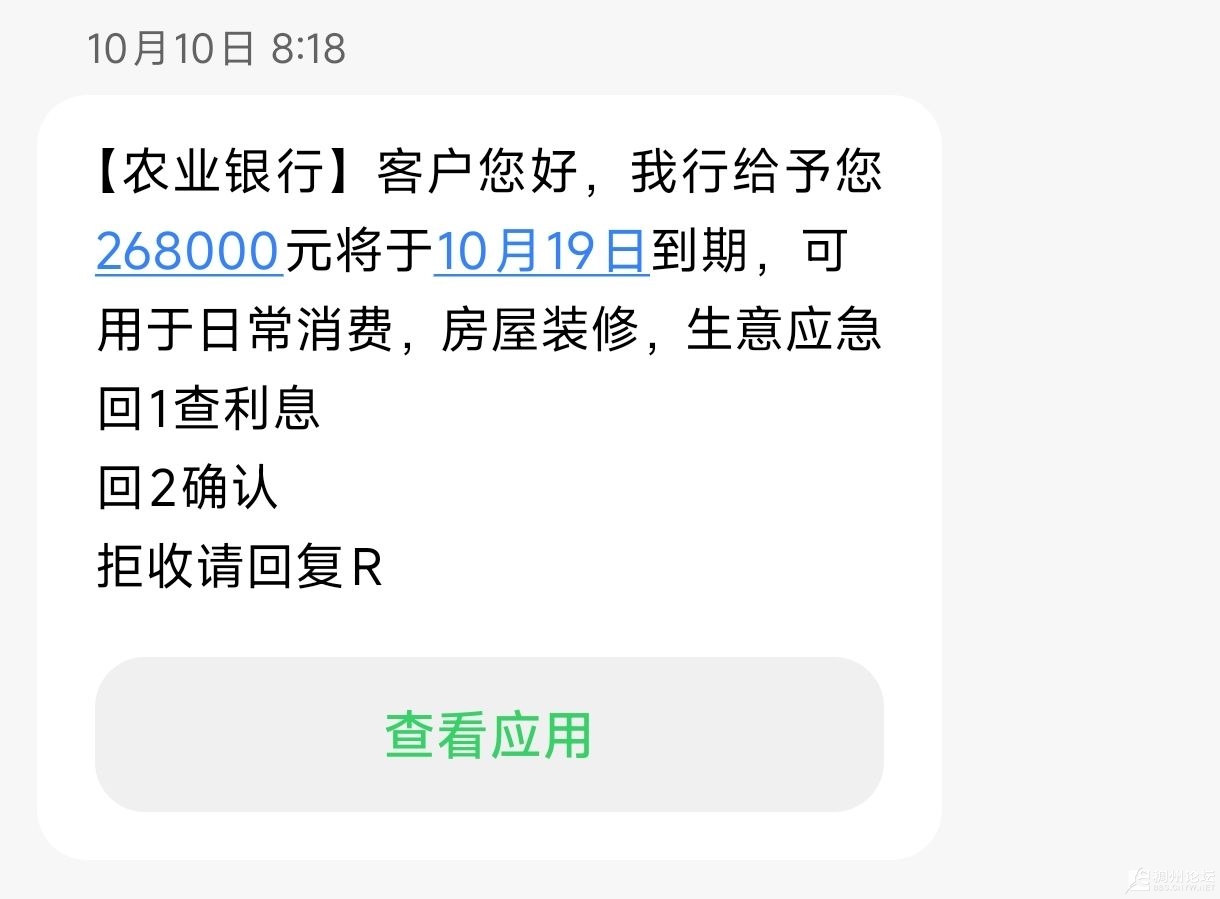The width and height of the screenshot is (1220, 899).
Task: Open the underlined 268000 number link
Action: (188, 251)
